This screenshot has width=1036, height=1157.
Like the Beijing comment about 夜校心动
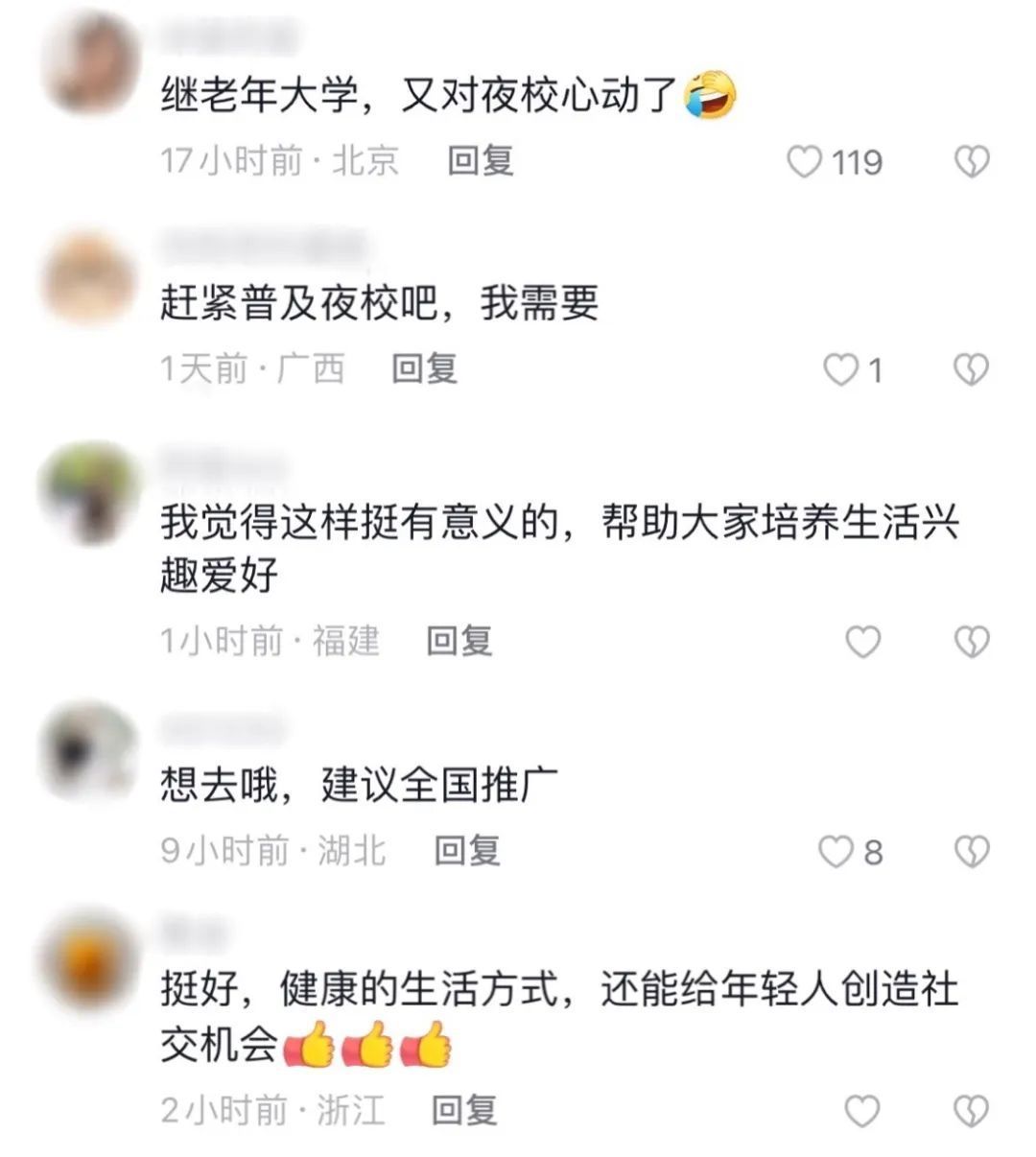click(805, 161)
